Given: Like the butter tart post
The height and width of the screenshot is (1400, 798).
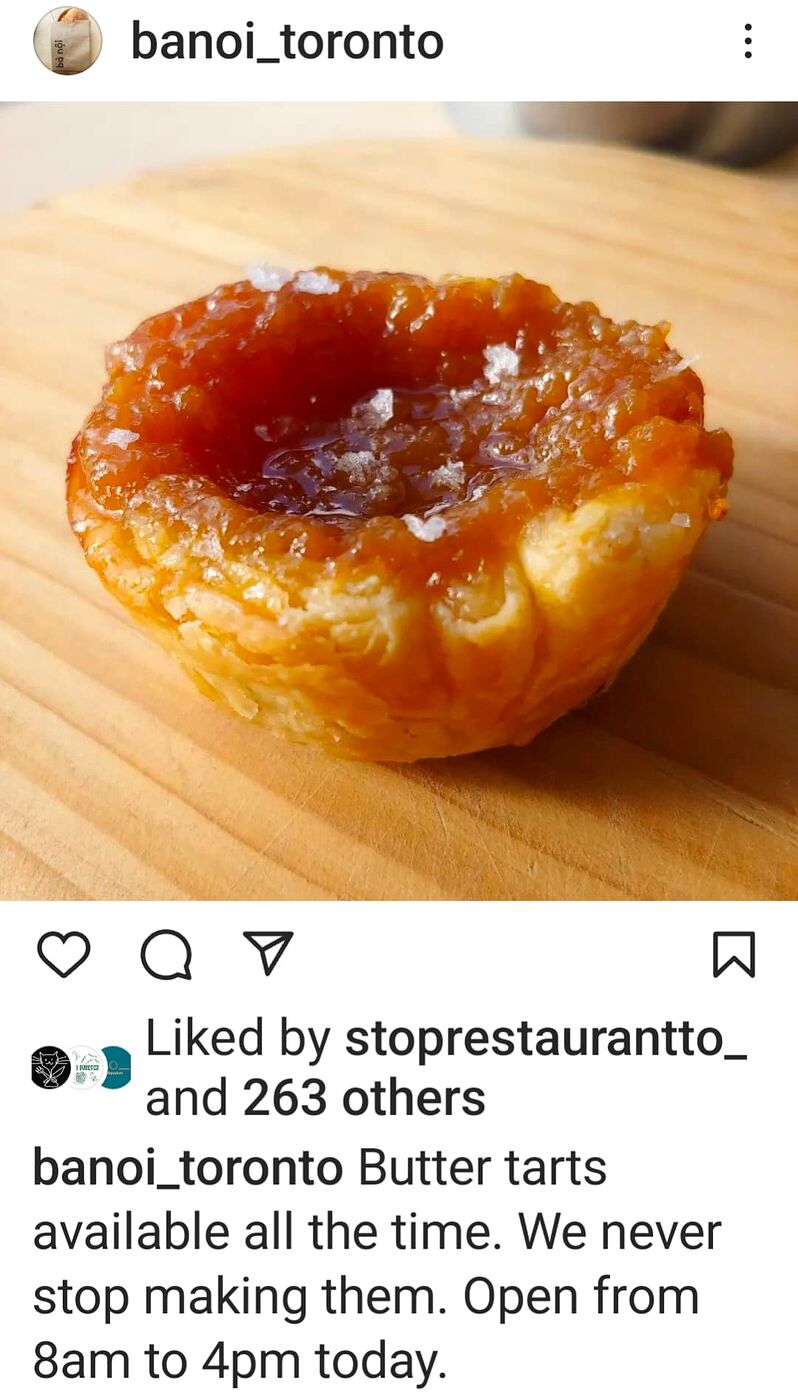Looking at the screenshot, I should pyautogui.click(x=64, y=954).
